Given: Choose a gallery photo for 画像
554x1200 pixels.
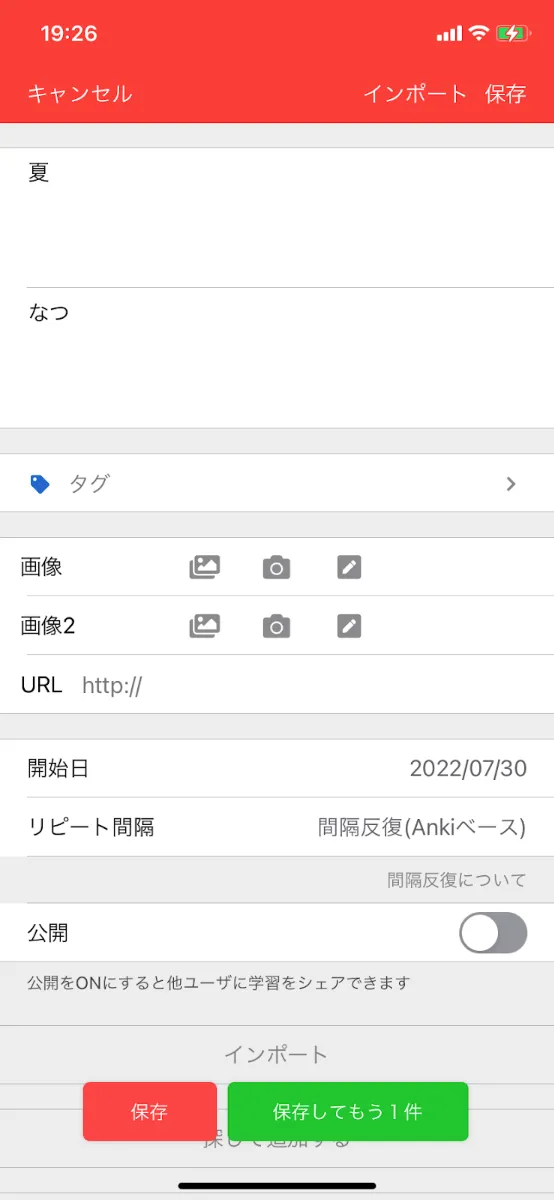Looking at the screenshot, I should click(205, 568).
